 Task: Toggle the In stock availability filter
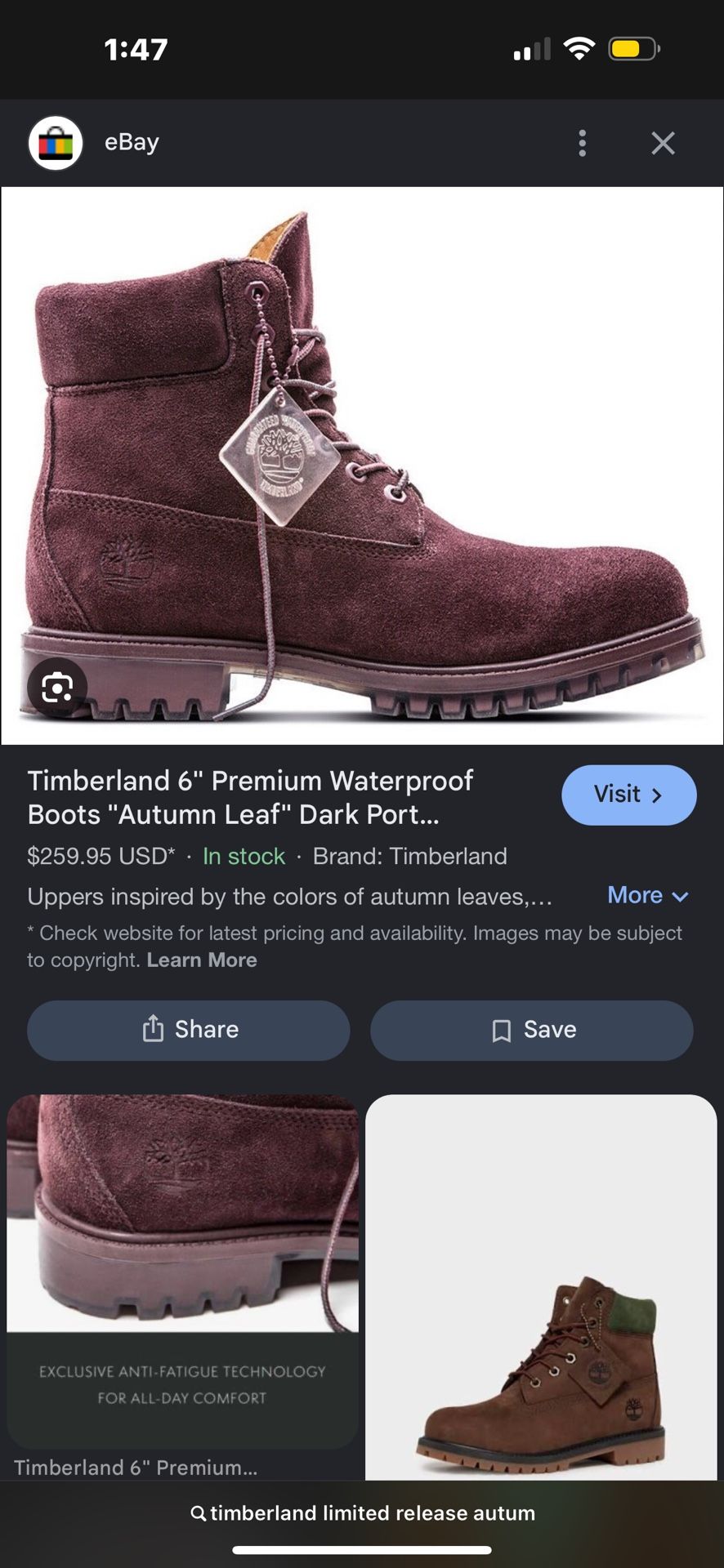coord(244,856)
